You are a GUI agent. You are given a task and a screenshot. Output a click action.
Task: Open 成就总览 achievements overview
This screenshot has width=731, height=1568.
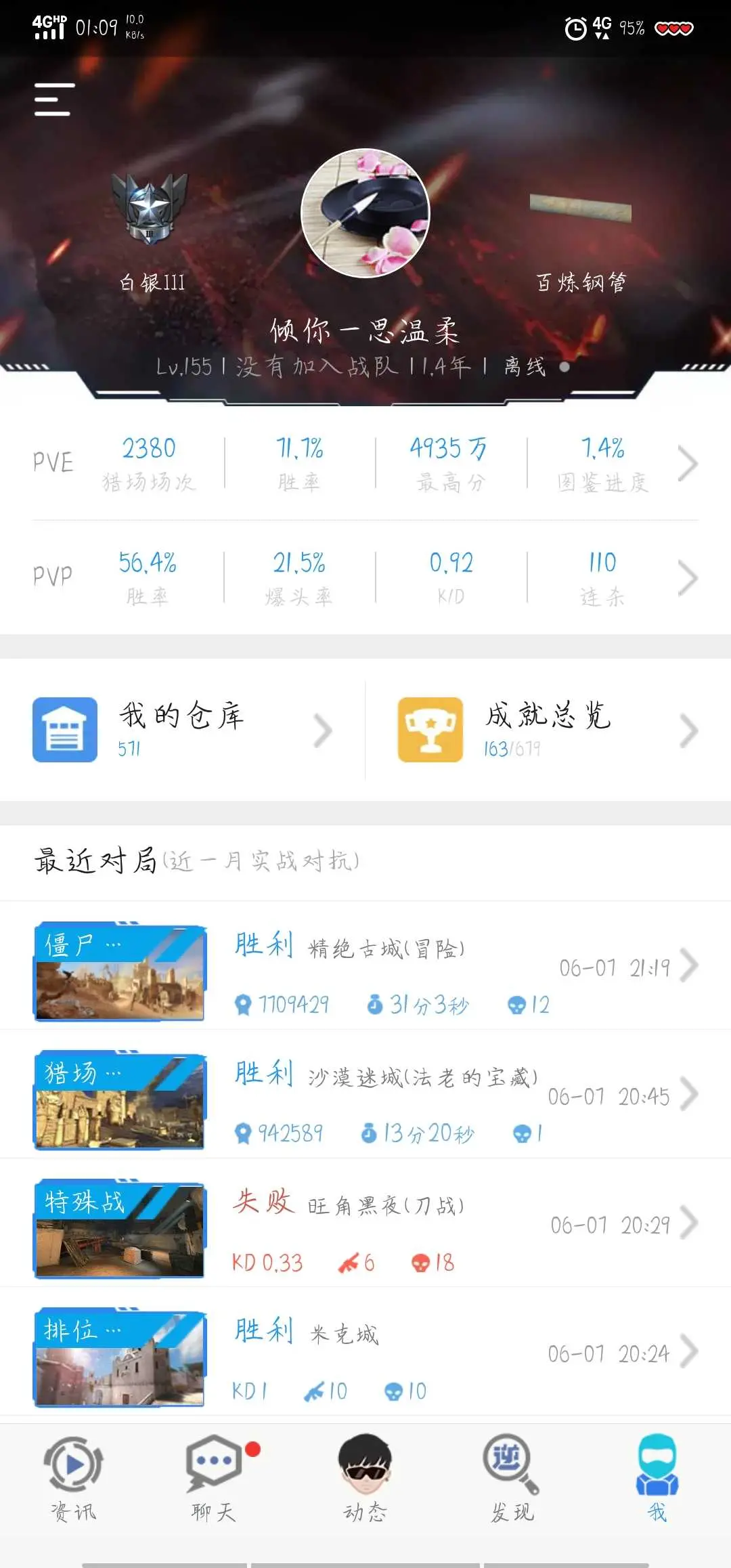(548, 730)
